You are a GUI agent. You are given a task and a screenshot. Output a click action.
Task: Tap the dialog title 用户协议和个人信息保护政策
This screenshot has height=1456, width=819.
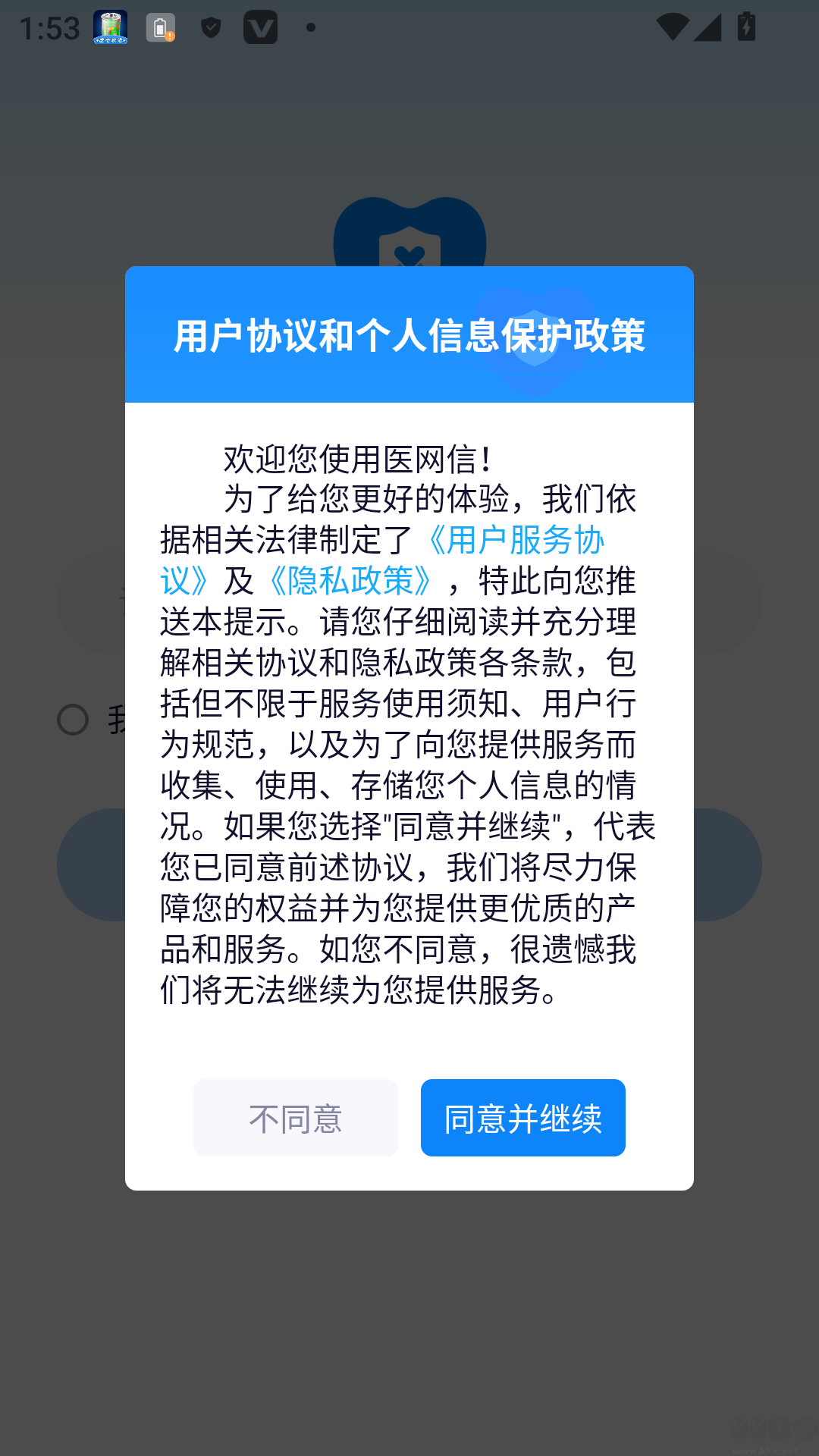coord(409,337)
